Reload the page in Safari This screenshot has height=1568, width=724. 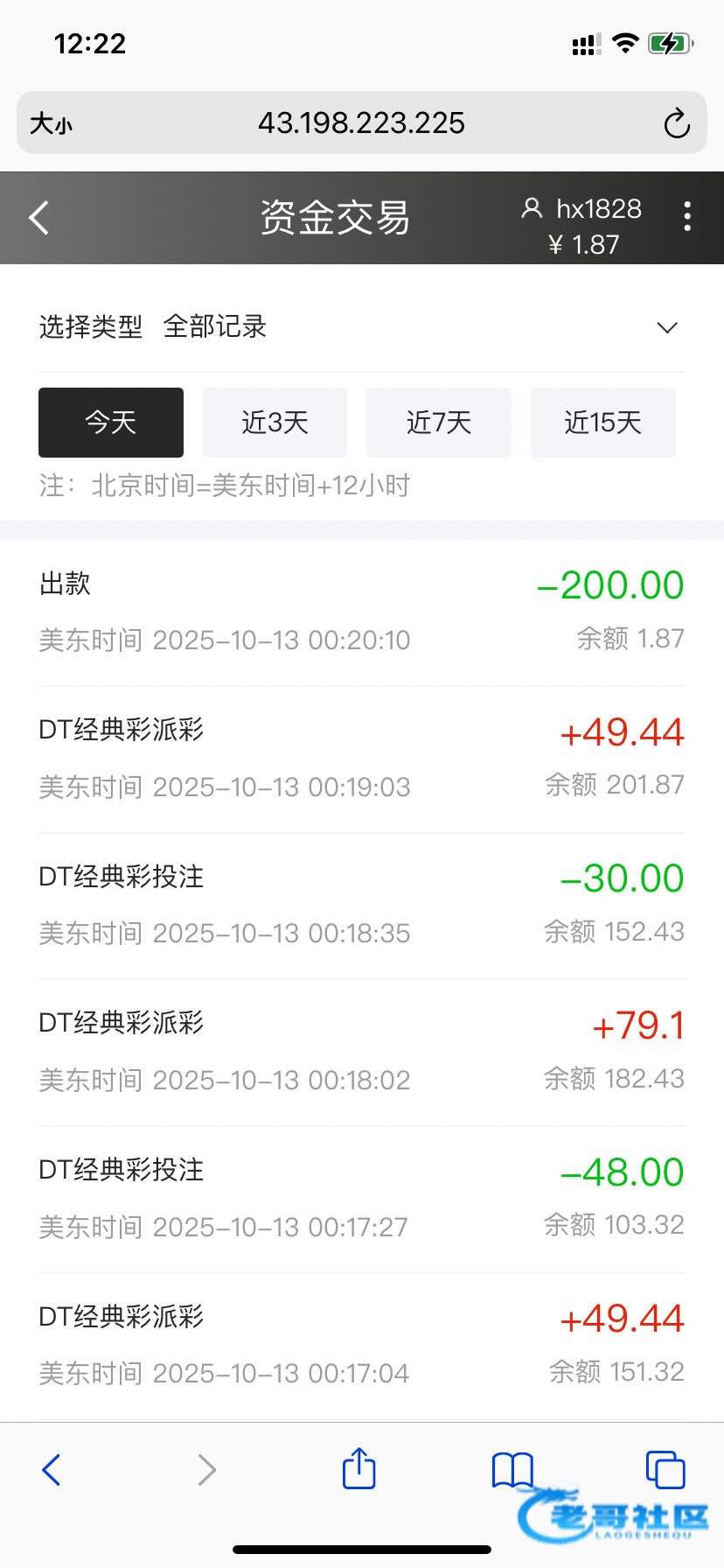click(677, 123)
